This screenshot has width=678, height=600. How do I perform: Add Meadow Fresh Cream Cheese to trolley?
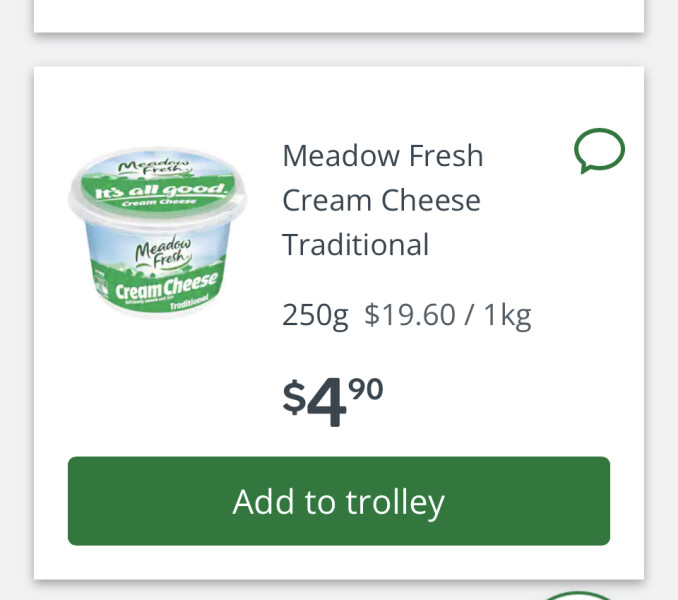tap(338, 501)
